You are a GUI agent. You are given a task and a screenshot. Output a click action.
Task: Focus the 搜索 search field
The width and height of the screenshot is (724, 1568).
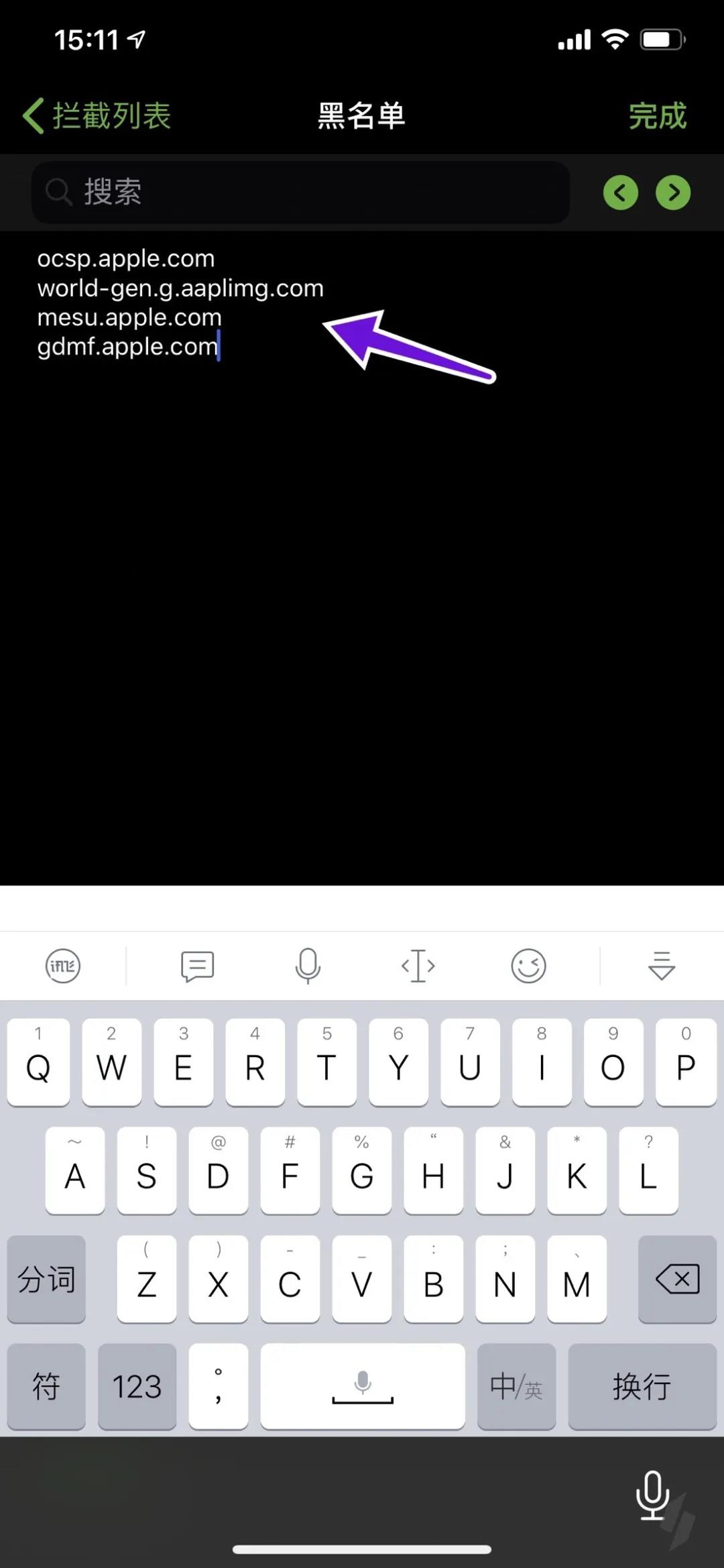(x=300, y=192)
